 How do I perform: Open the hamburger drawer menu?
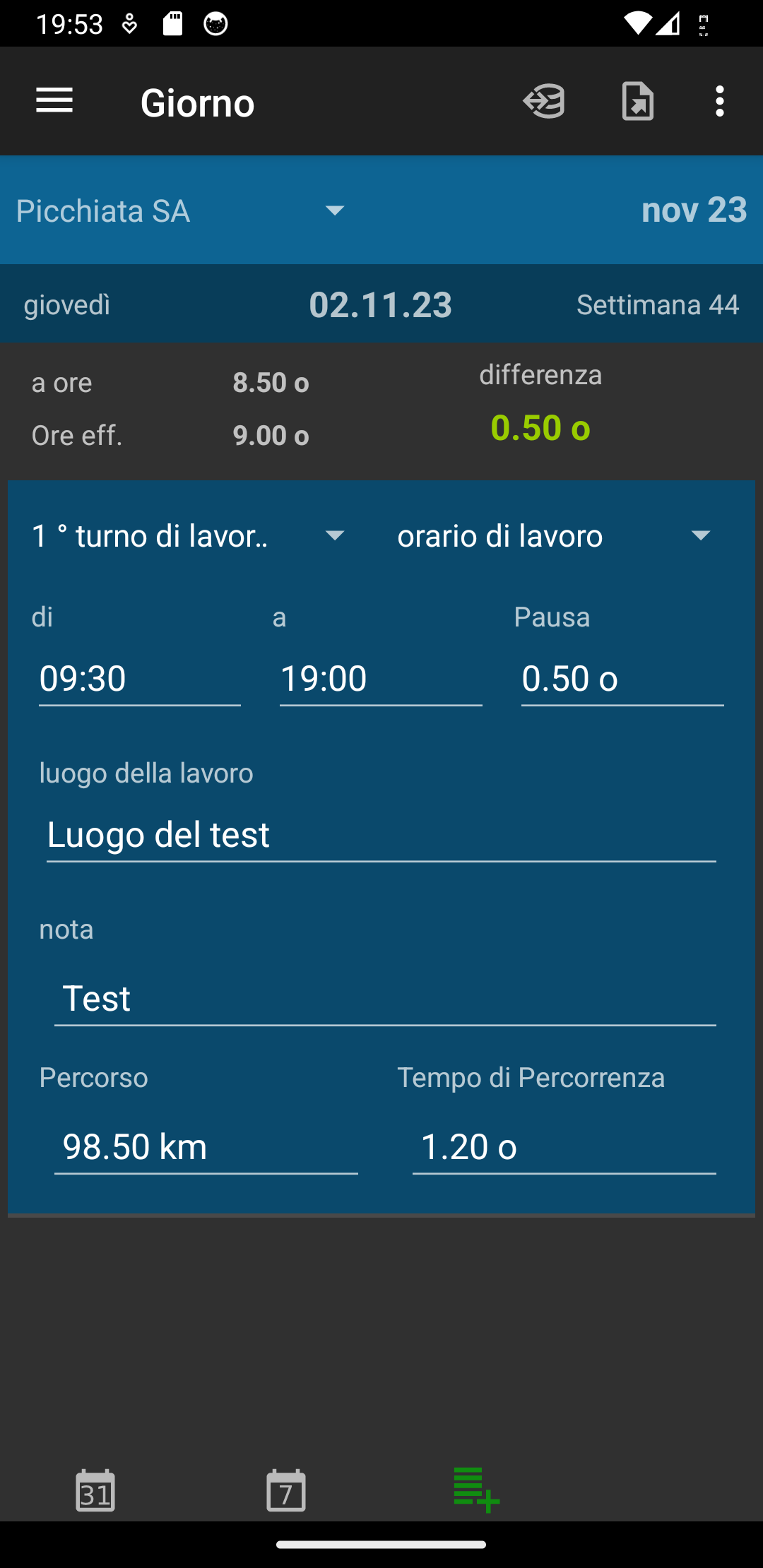[54, 101]
